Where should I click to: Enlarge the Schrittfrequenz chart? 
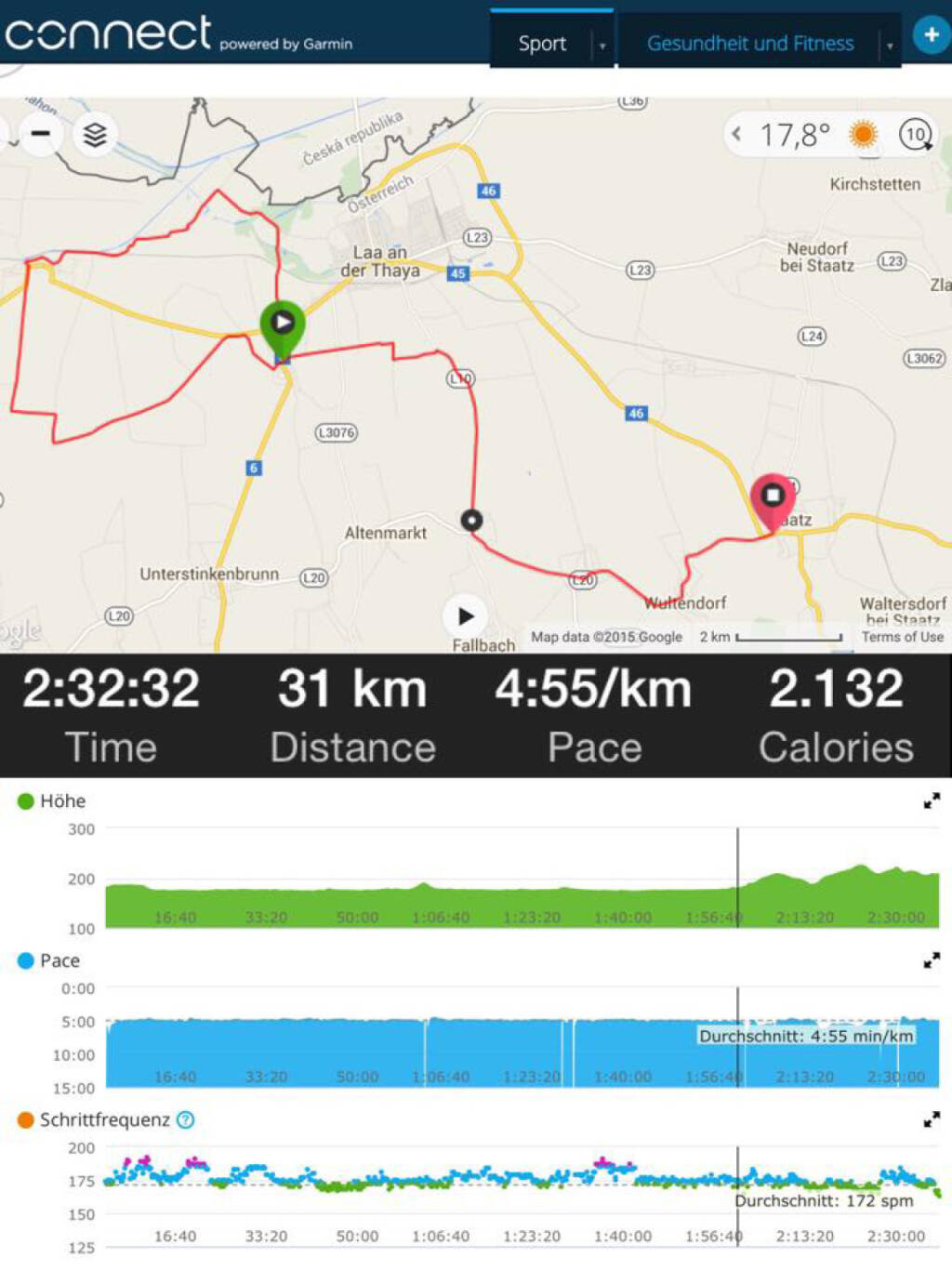click(932, 1120)
